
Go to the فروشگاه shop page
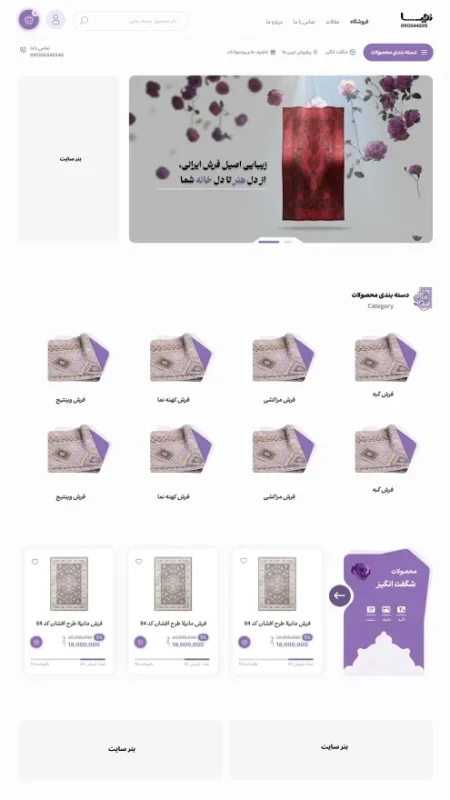pos(359,21)
